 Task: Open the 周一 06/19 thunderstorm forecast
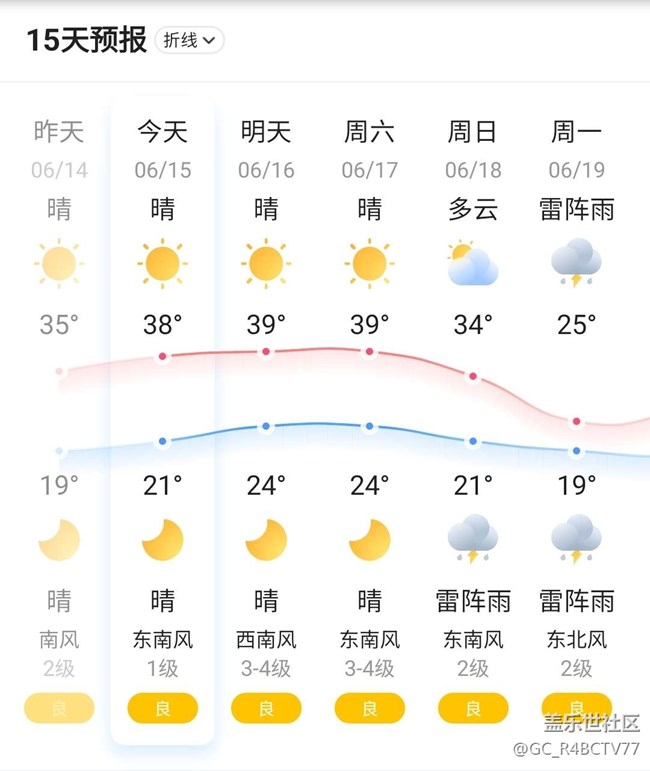click(577, 150)
